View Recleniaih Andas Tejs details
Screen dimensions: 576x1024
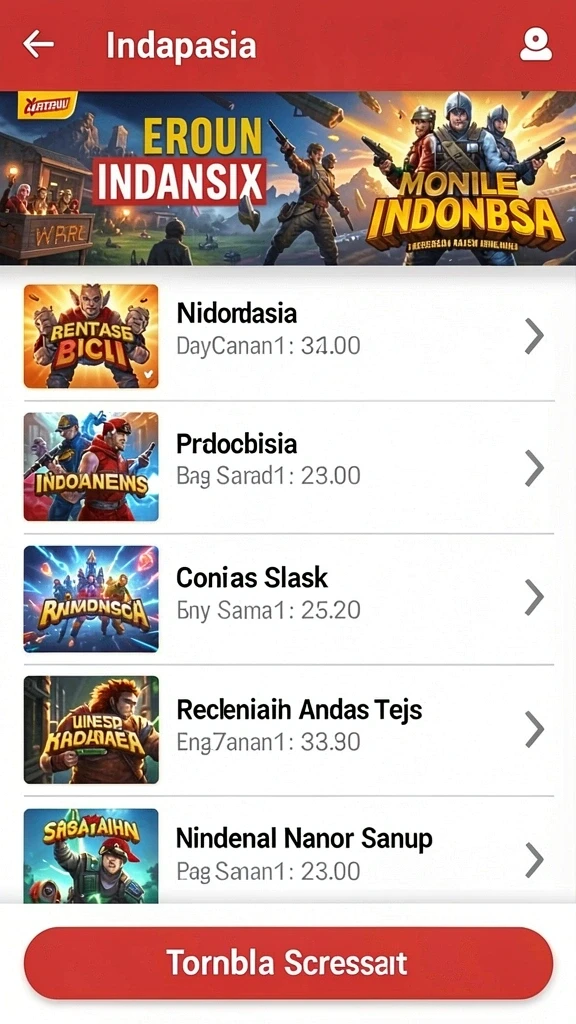288,729
